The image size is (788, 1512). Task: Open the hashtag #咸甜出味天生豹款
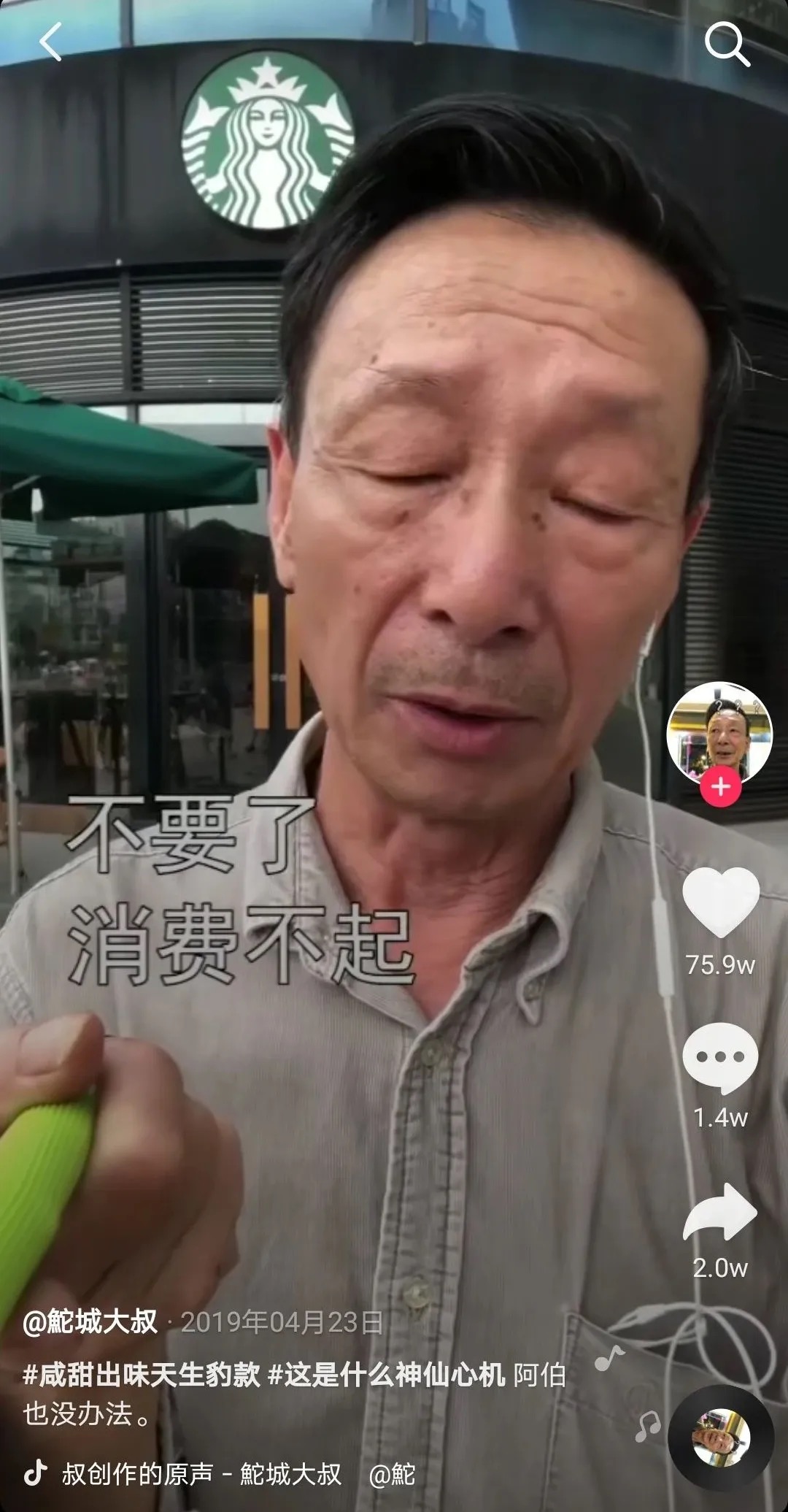[x=142, y=1375]
